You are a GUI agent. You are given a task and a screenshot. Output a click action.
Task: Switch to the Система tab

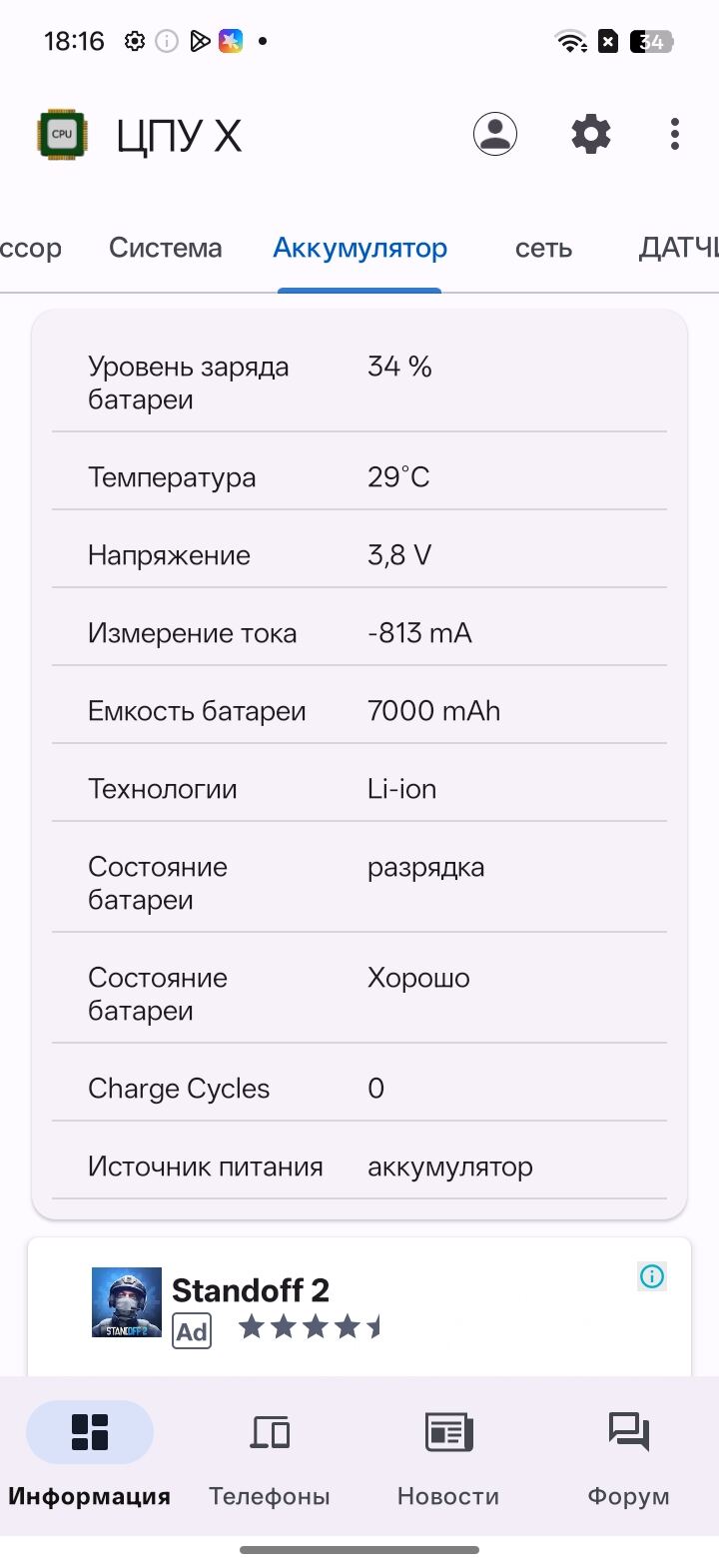click(165, 248)
